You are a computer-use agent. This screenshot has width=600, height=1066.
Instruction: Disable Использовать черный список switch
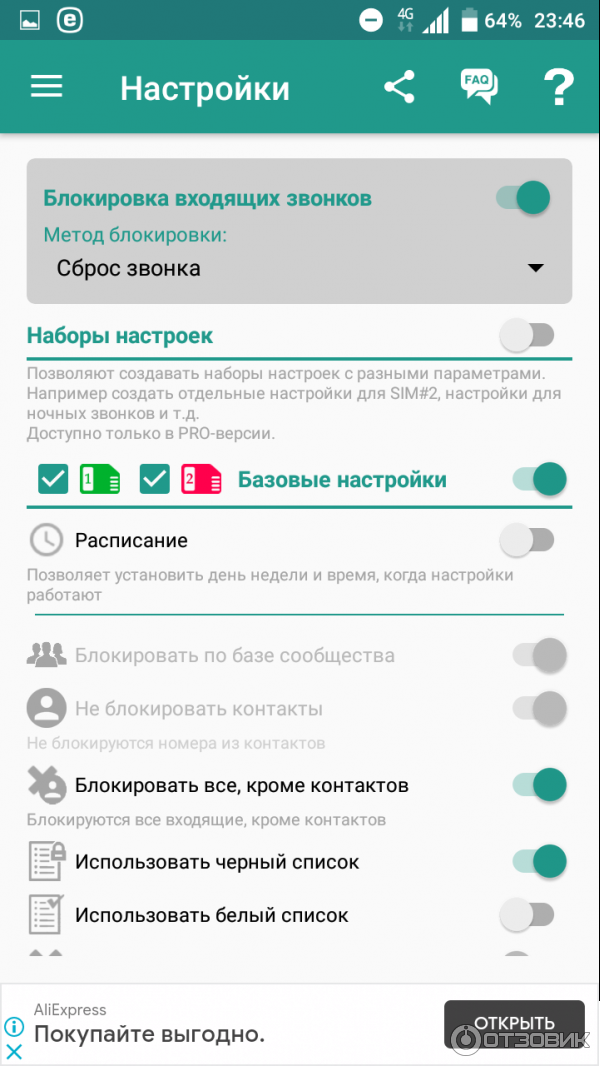tap(540, 861)
